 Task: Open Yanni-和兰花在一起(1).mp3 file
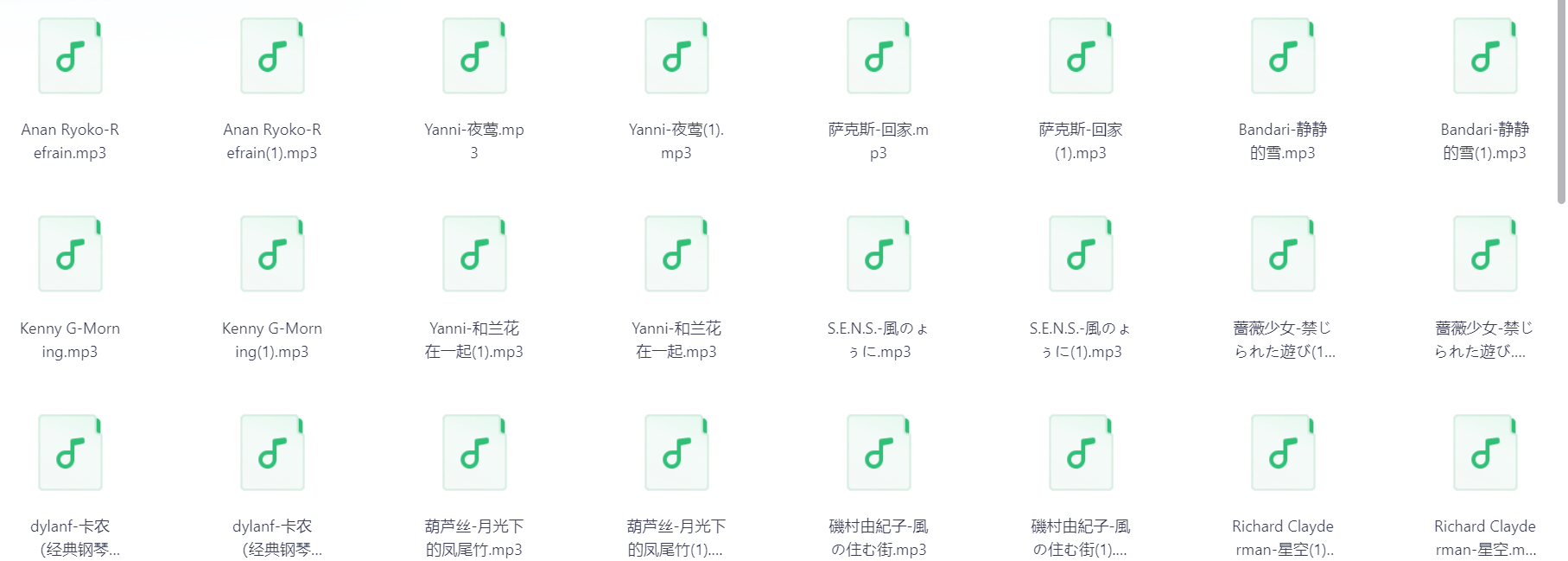[x=474, y=255]
